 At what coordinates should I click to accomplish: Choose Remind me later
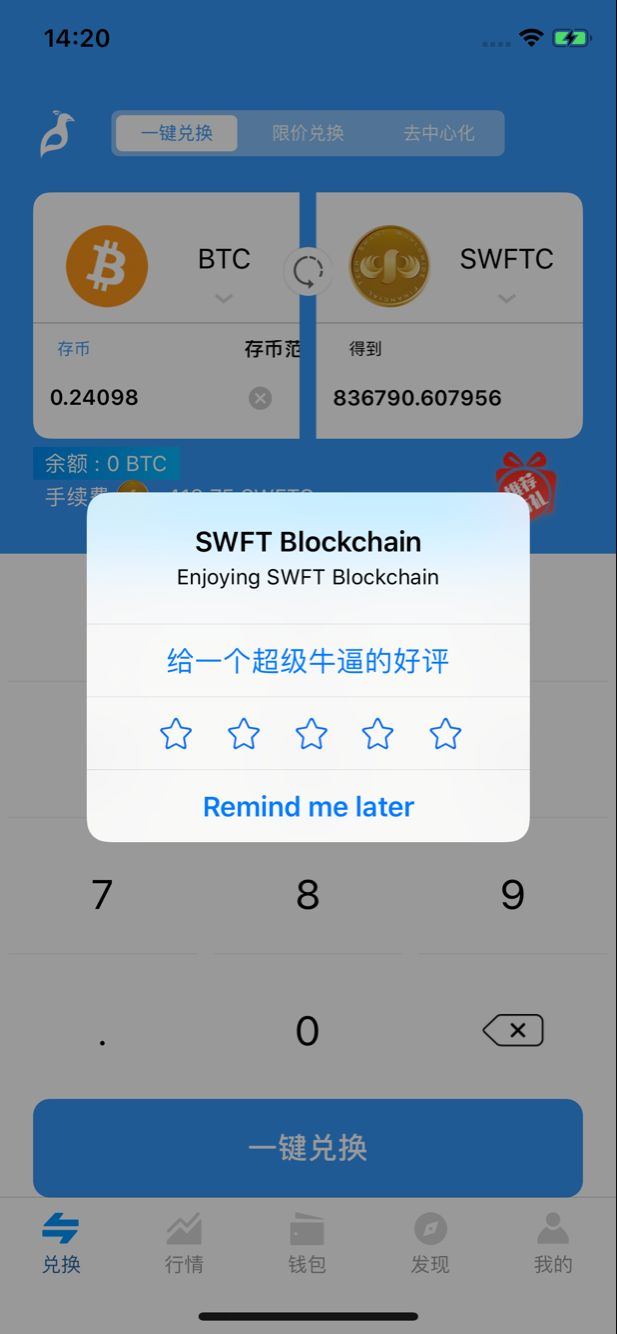308,806
